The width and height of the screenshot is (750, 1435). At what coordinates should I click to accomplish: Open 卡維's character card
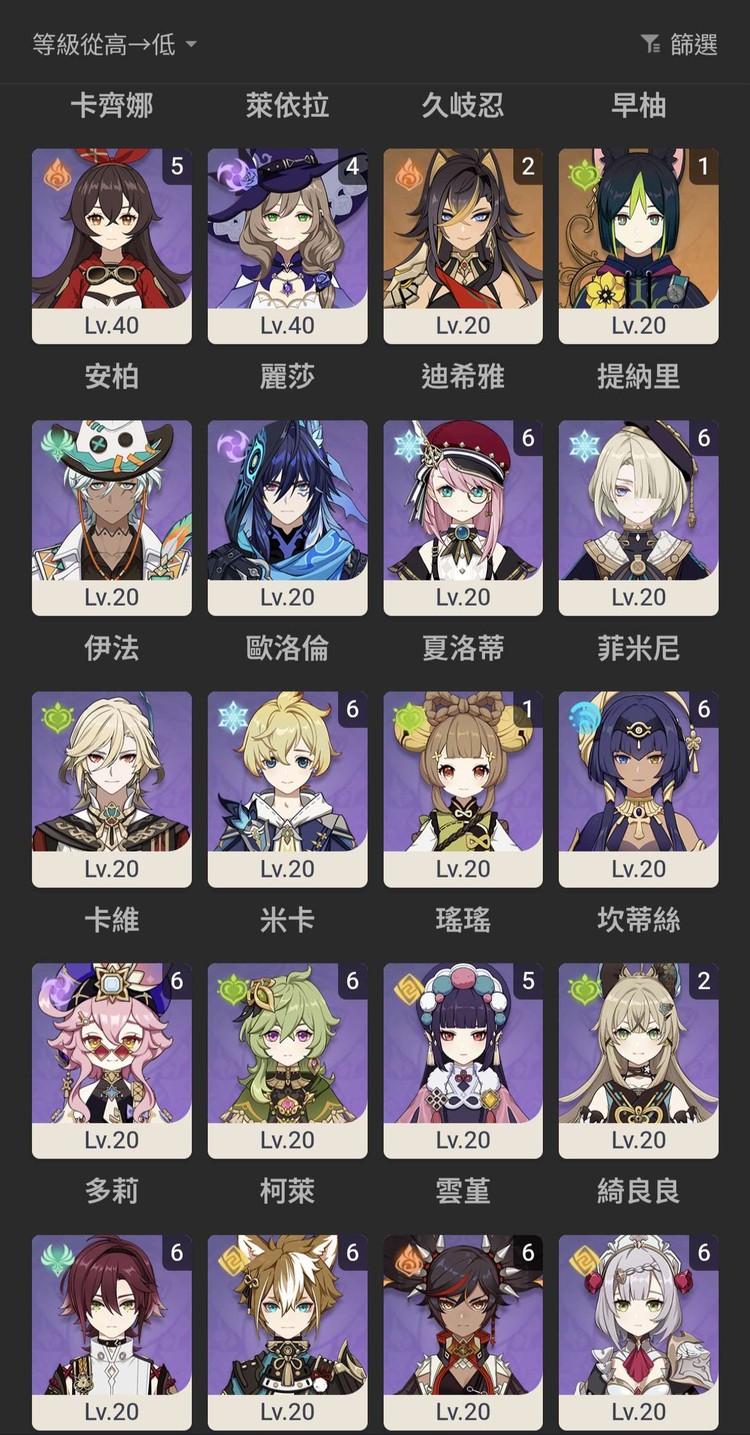tap(112, 789)
